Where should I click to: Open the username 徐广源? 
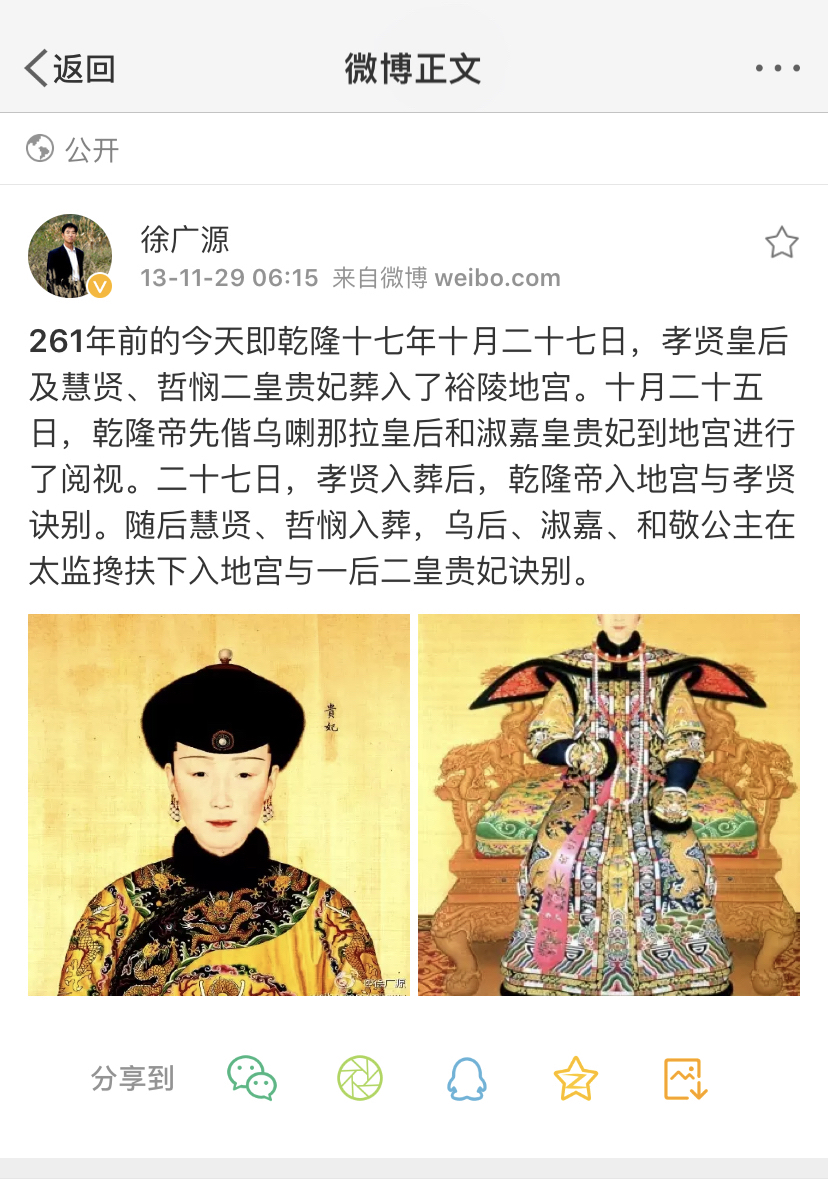[x=185, y=239]
